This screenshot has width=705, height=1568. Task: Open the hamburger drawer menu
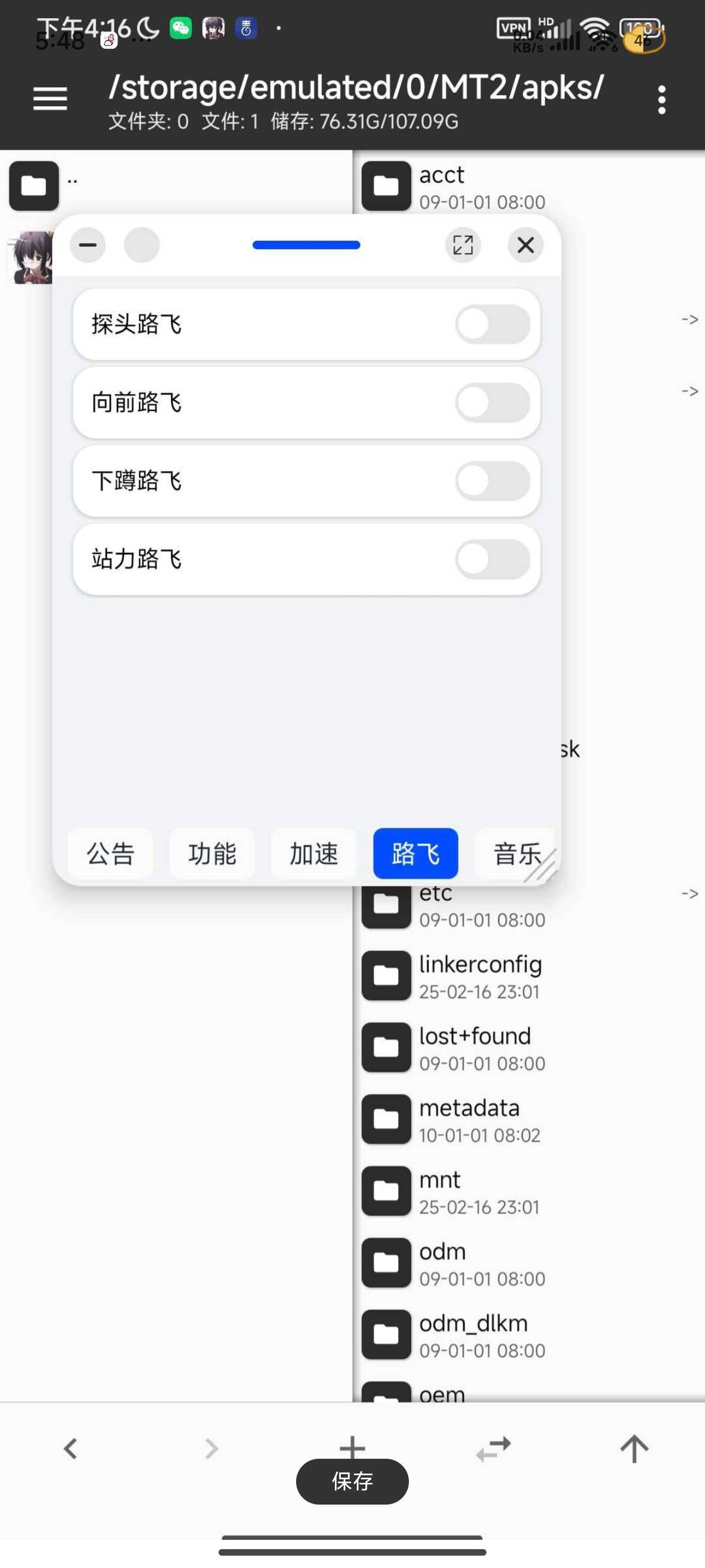click(50, 99)
